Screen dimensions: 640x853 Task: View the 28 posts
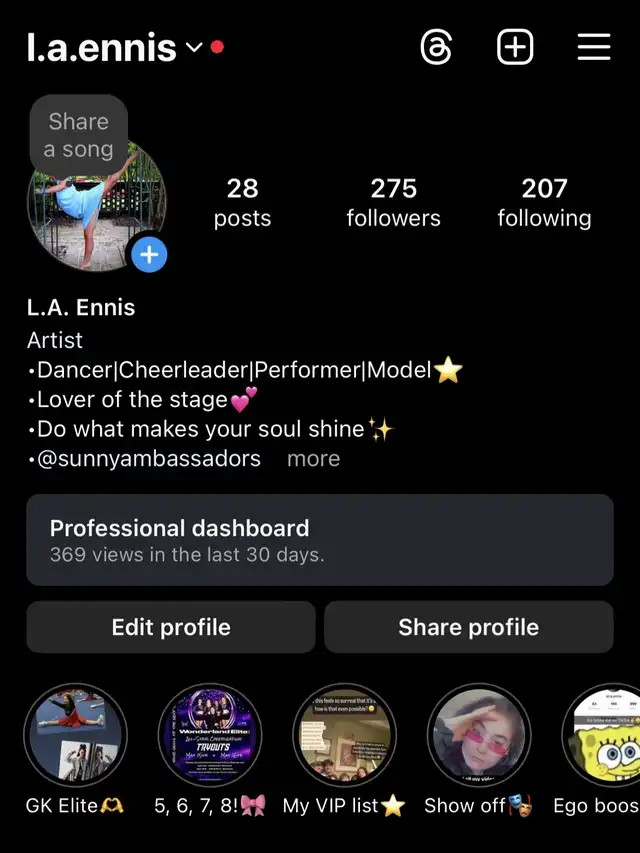(x=242, y=202)
